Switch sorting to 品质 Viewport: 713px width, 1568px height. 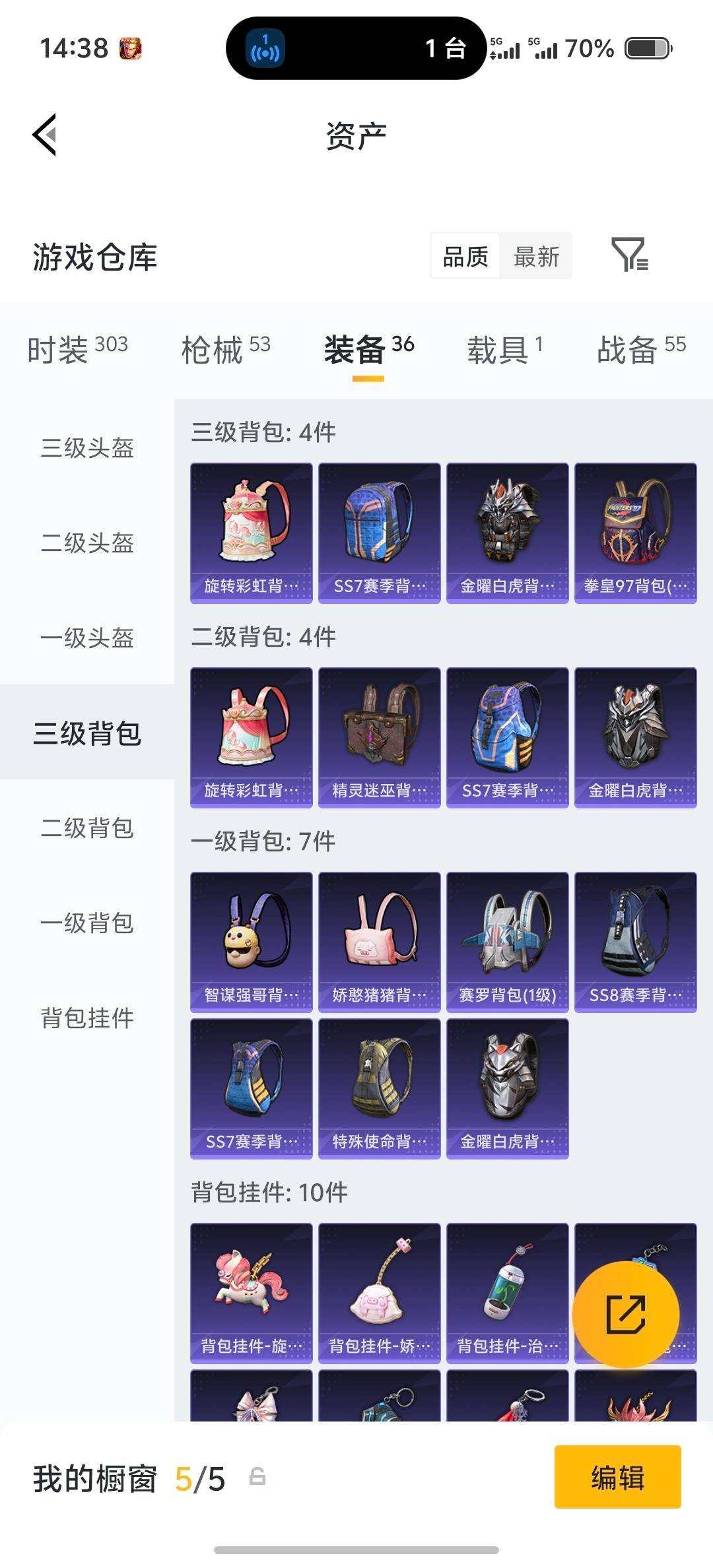464,257
